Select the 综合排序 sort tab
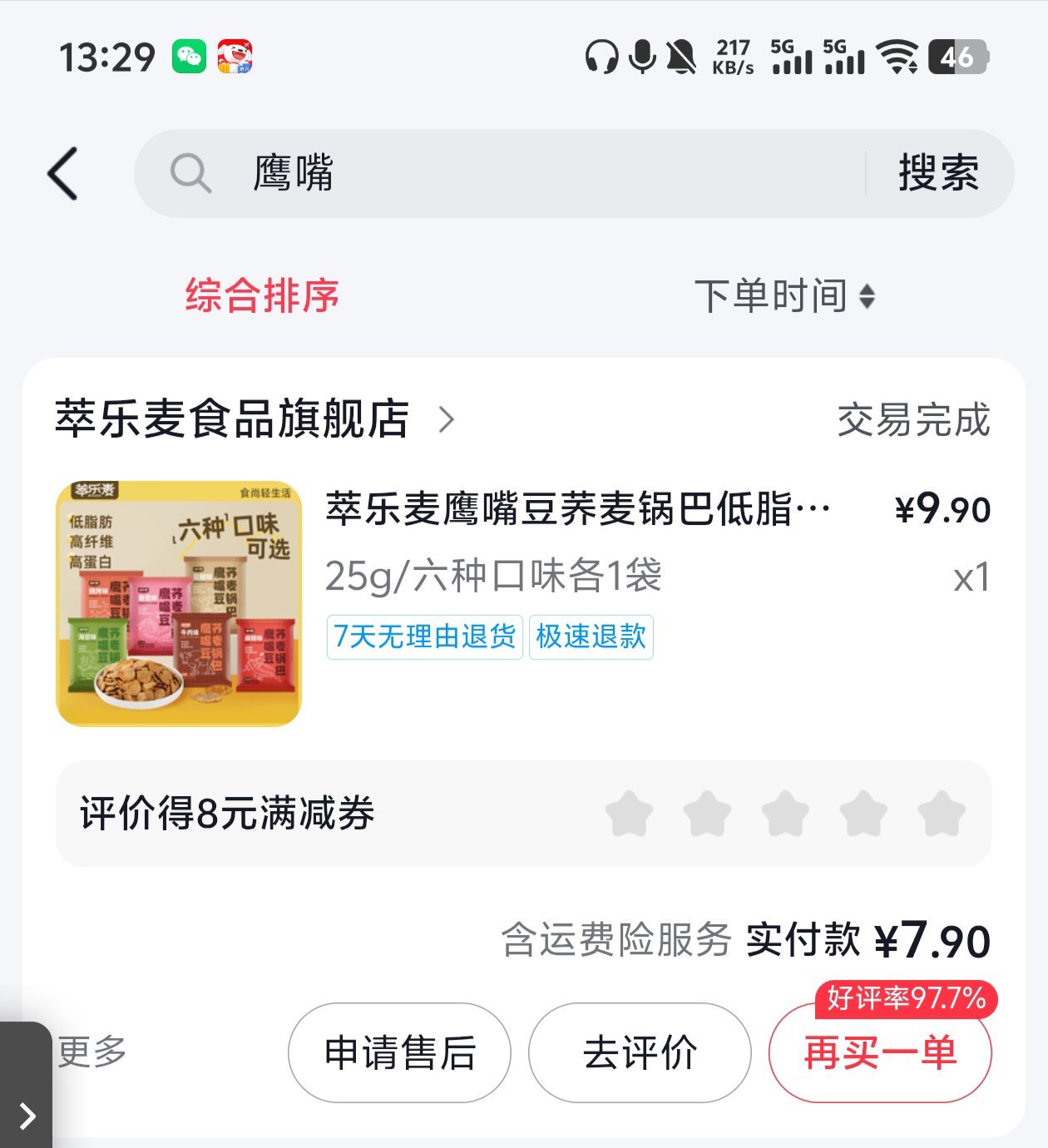Image resolution: width=1048 pixels, height=1148 pixels. 262,296
